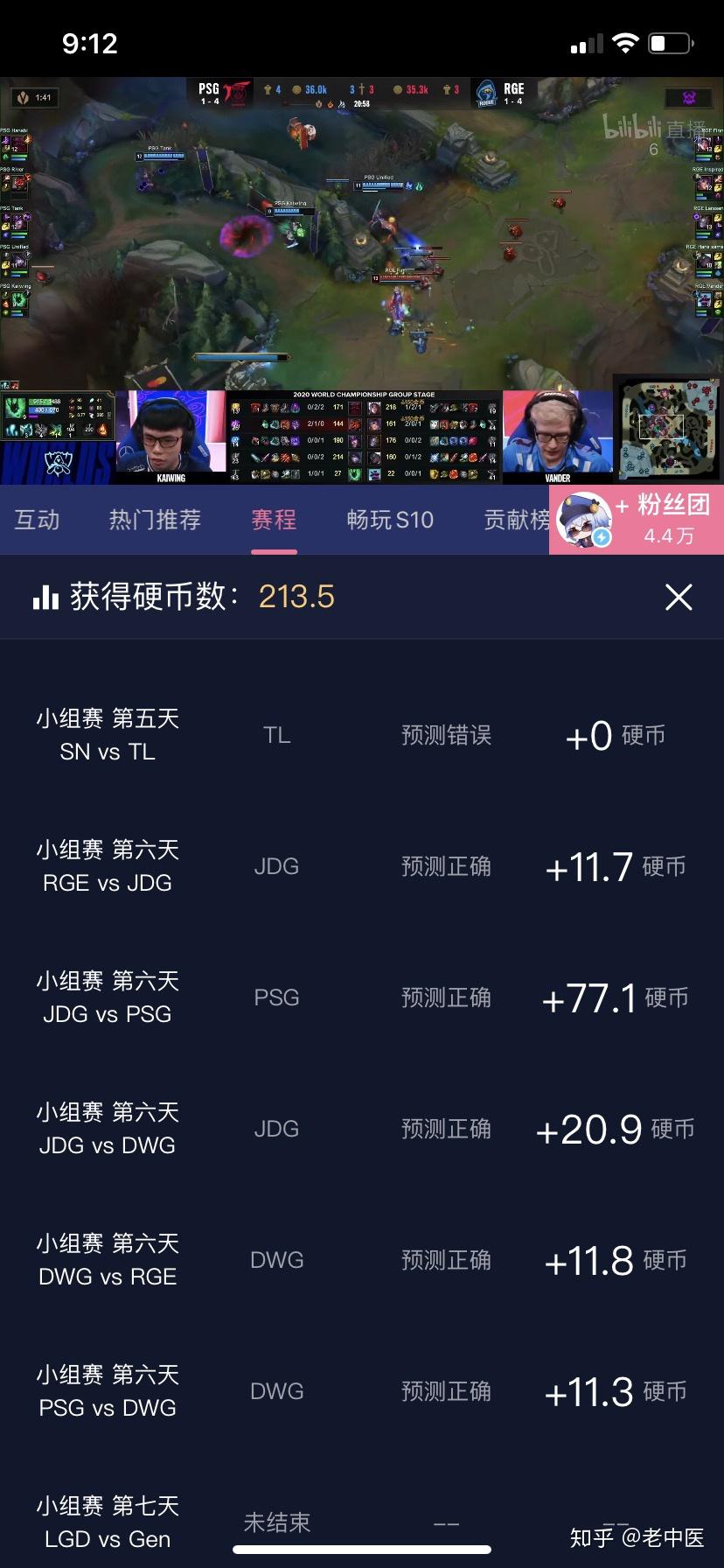Click the bar chart icon beside 获得硬币数

click(45, 597)
